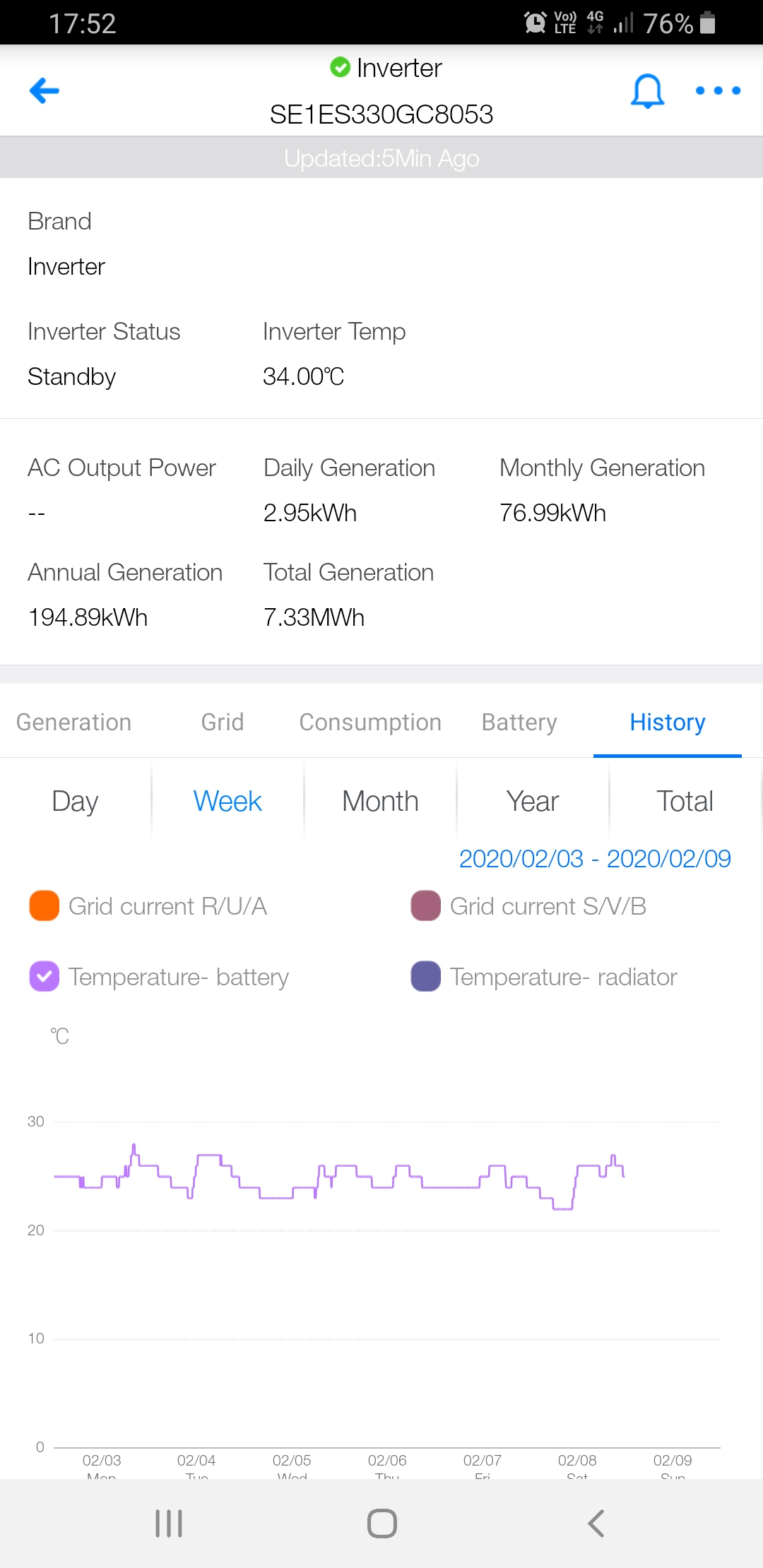Viewport: 763px width, 1568px height.
Task: Open the recent apps view
Action: coord(169,1524)
